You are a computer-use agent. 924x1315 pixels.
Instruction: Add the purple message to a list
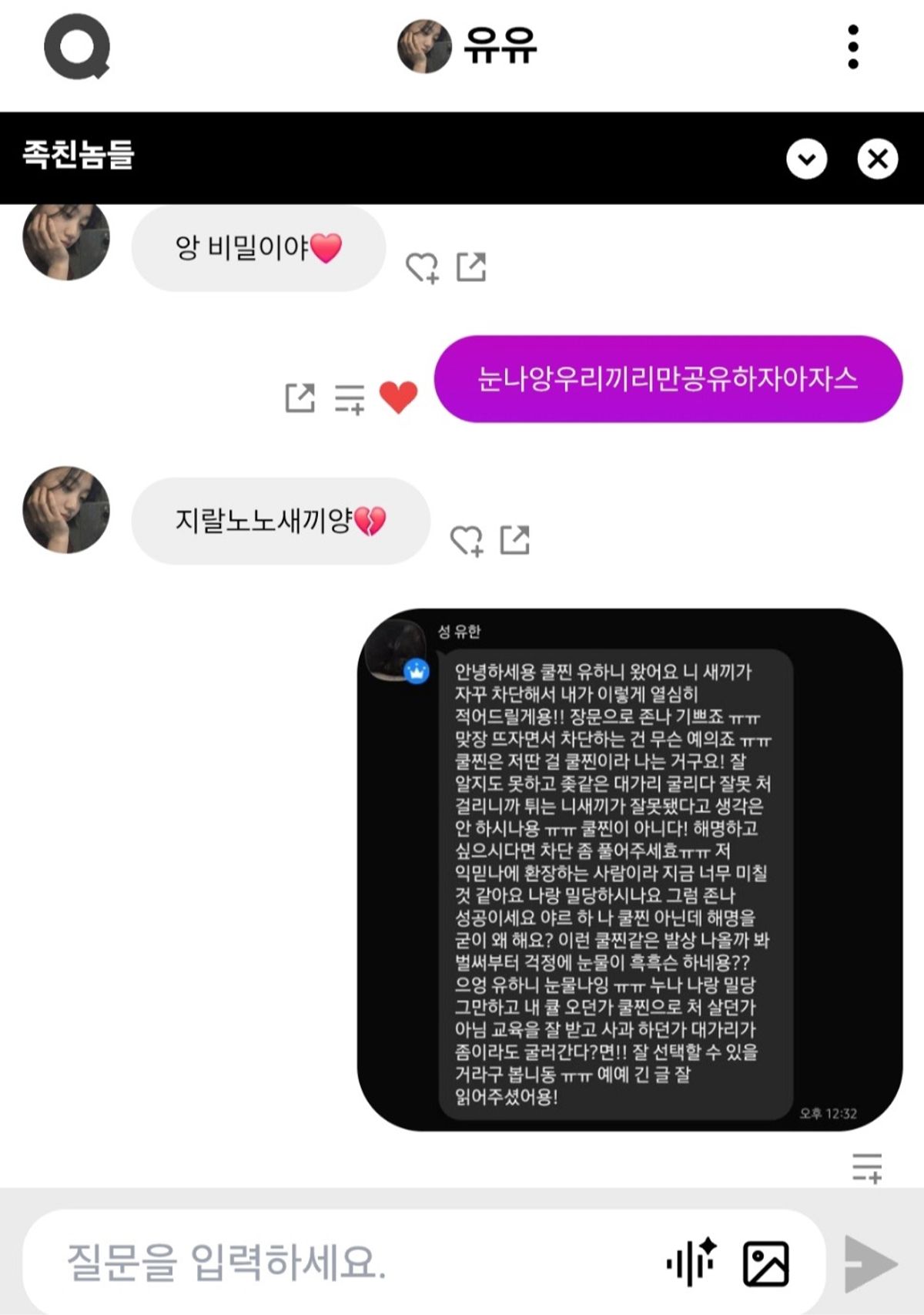pyautogui.click(x=350, y=399)
